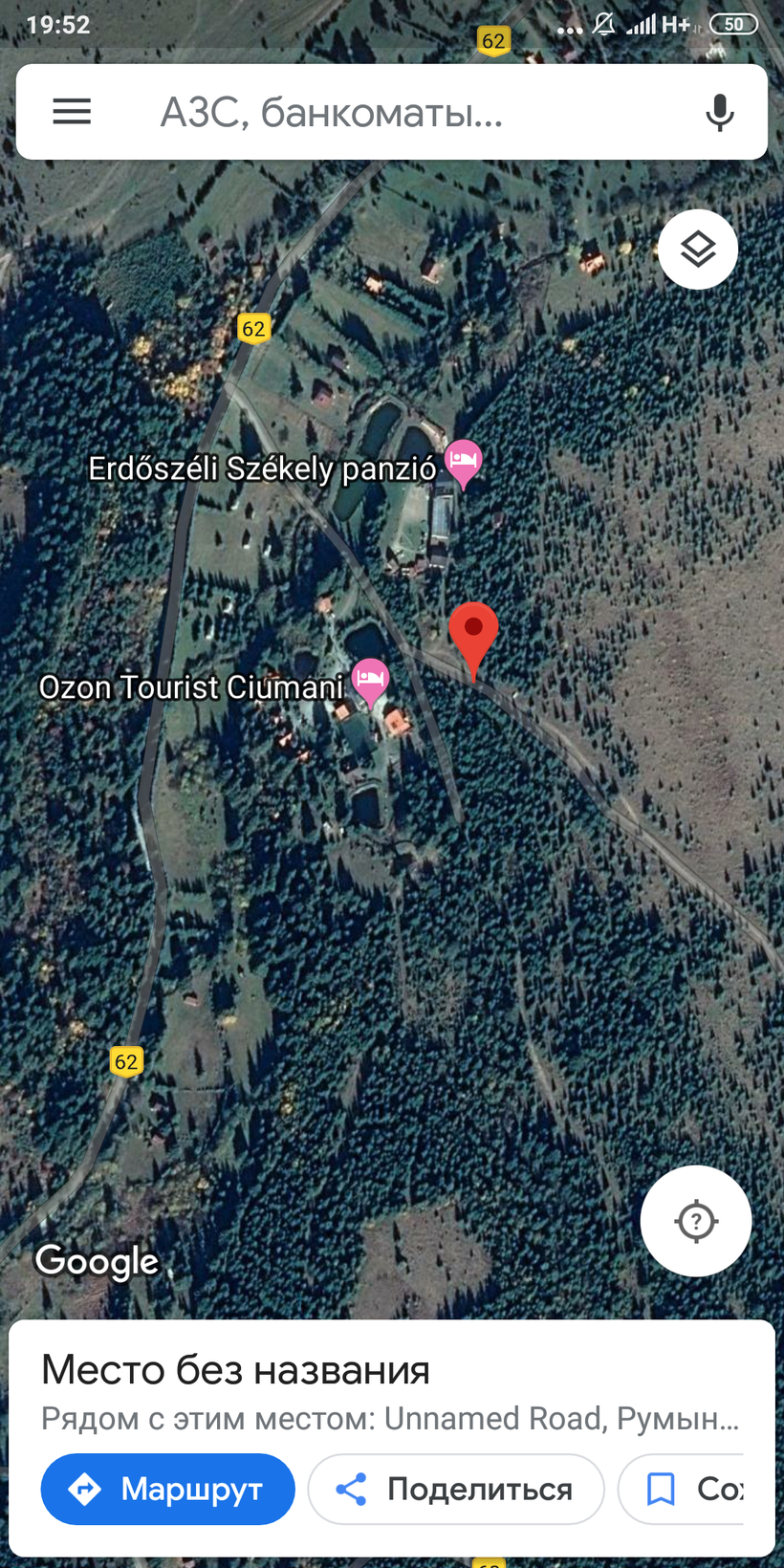Share this place via Поделиться

tap(456, 1489)
